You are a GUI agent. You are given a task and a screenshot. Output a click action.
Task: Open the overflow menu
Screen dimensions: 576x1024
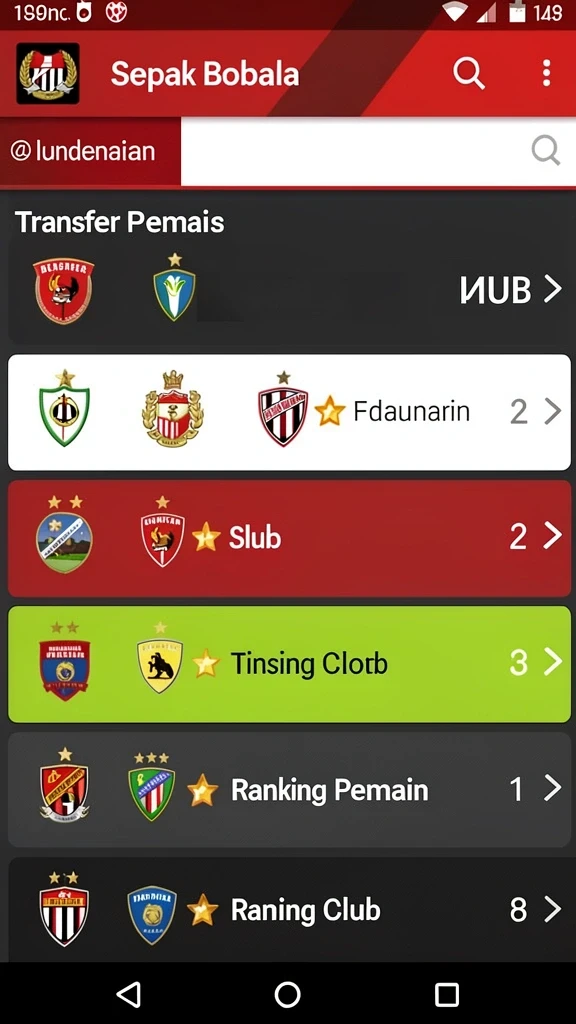click(x=547, y=72)
